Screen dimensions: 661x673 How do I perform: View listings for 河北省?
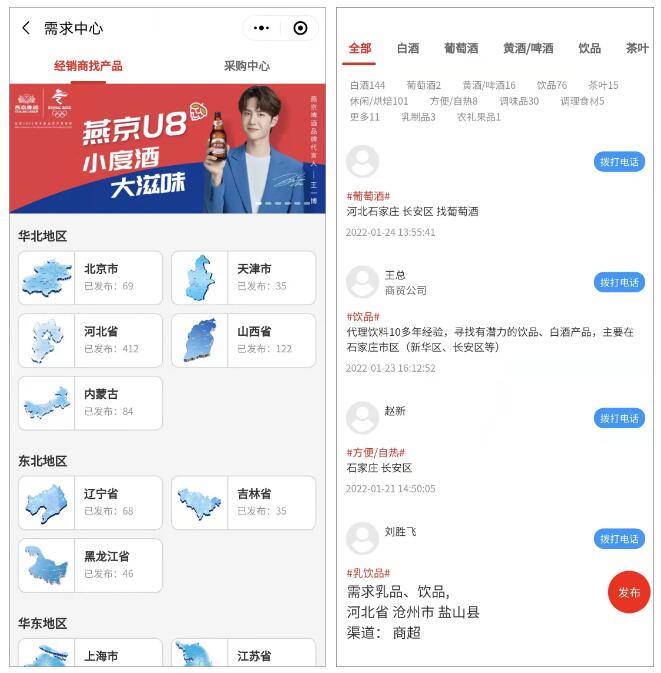pyautogui.click(x=90, y=340)
